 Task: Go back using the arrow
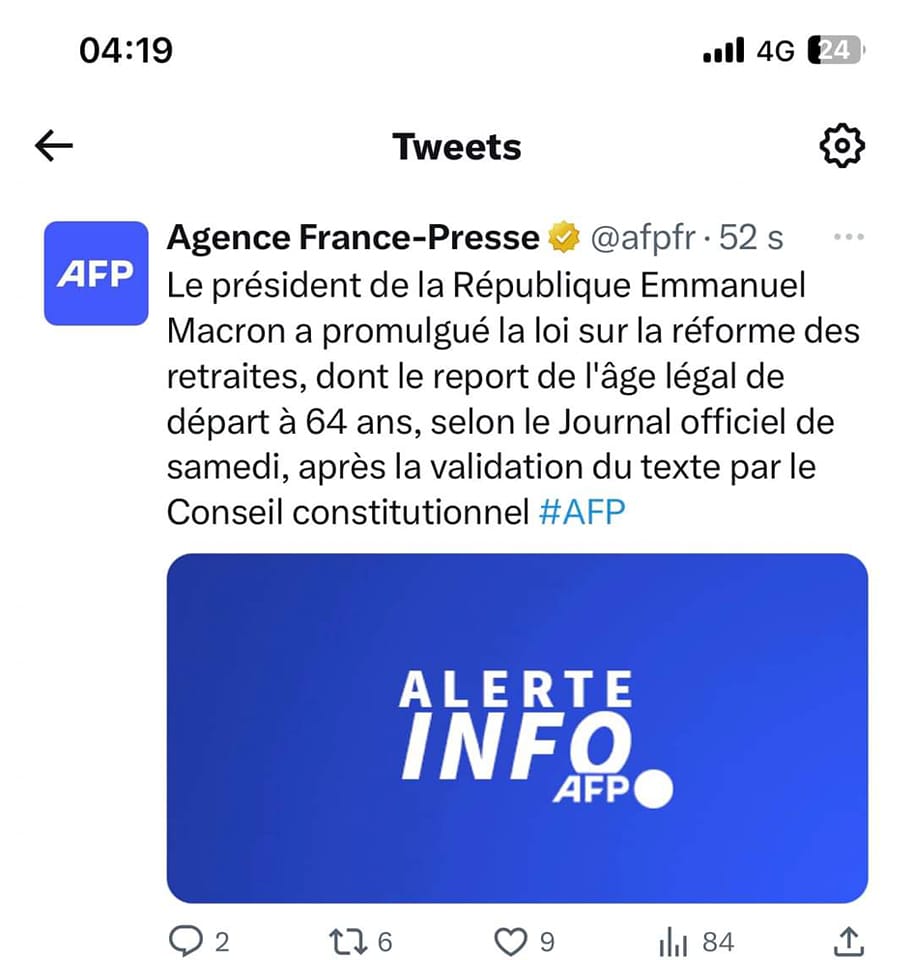point(54,147)
